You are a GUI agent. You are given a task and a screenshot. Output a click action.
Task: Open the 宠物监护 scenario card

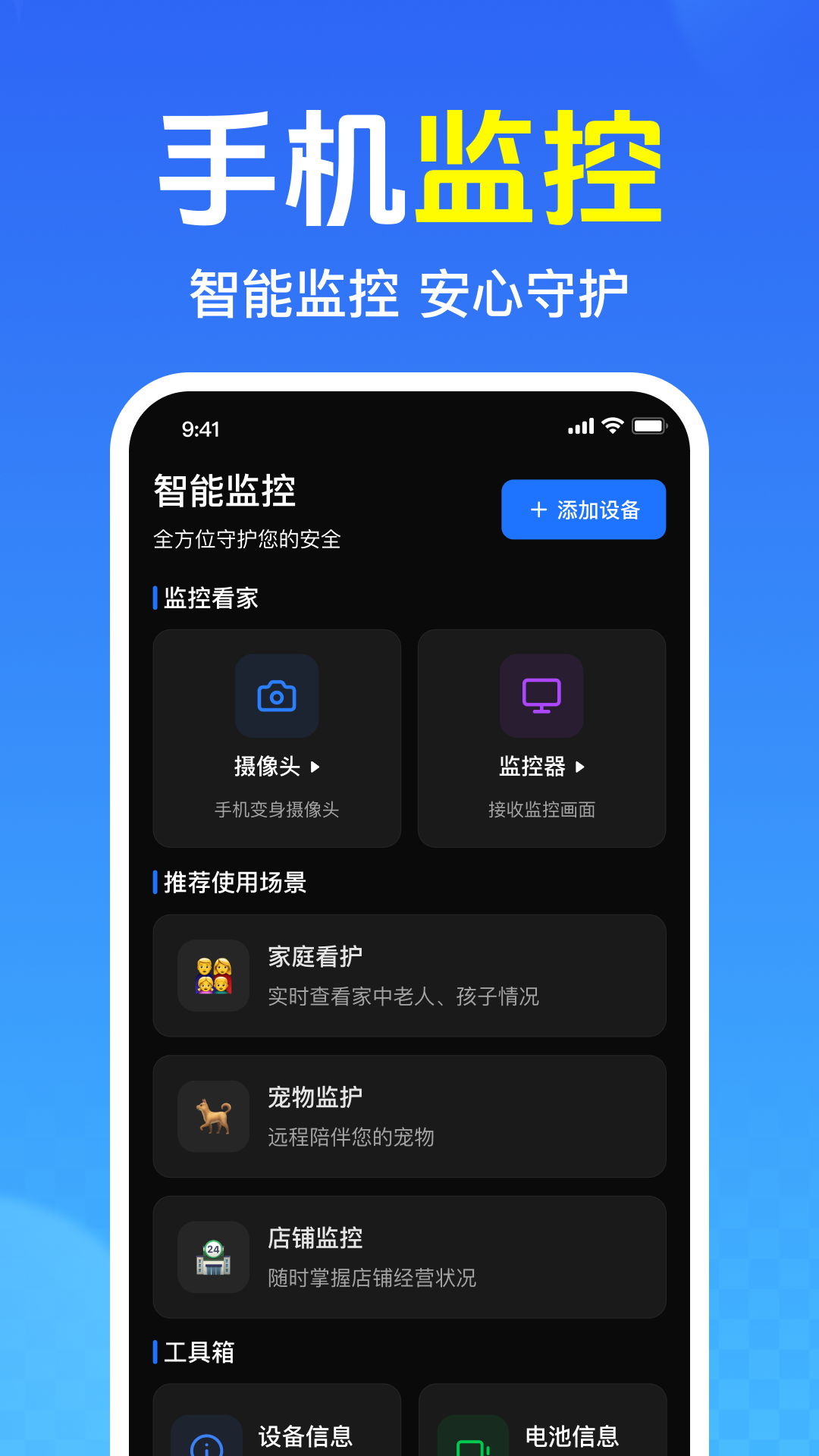409,1116
